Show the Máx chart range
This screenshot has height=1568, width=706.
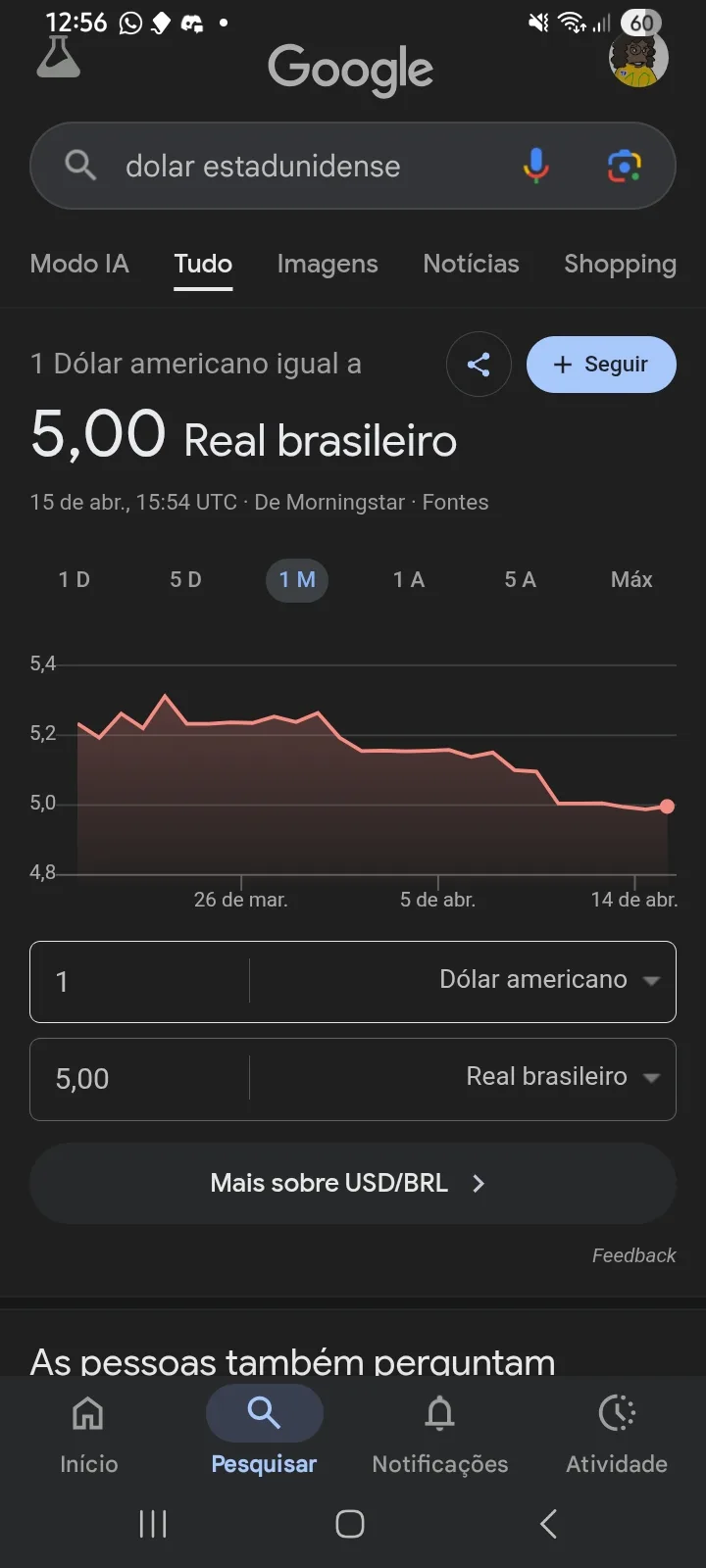pyautogui.click(x=631, y=580)
